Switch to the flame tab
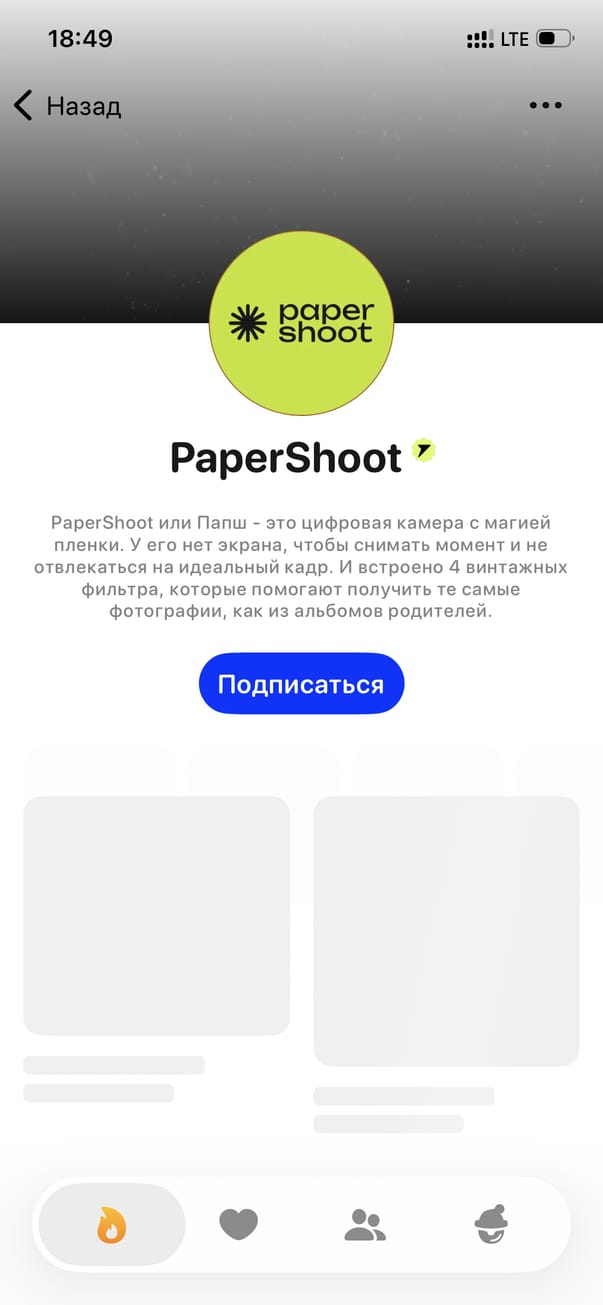603x1305 pixels. 111,1224
